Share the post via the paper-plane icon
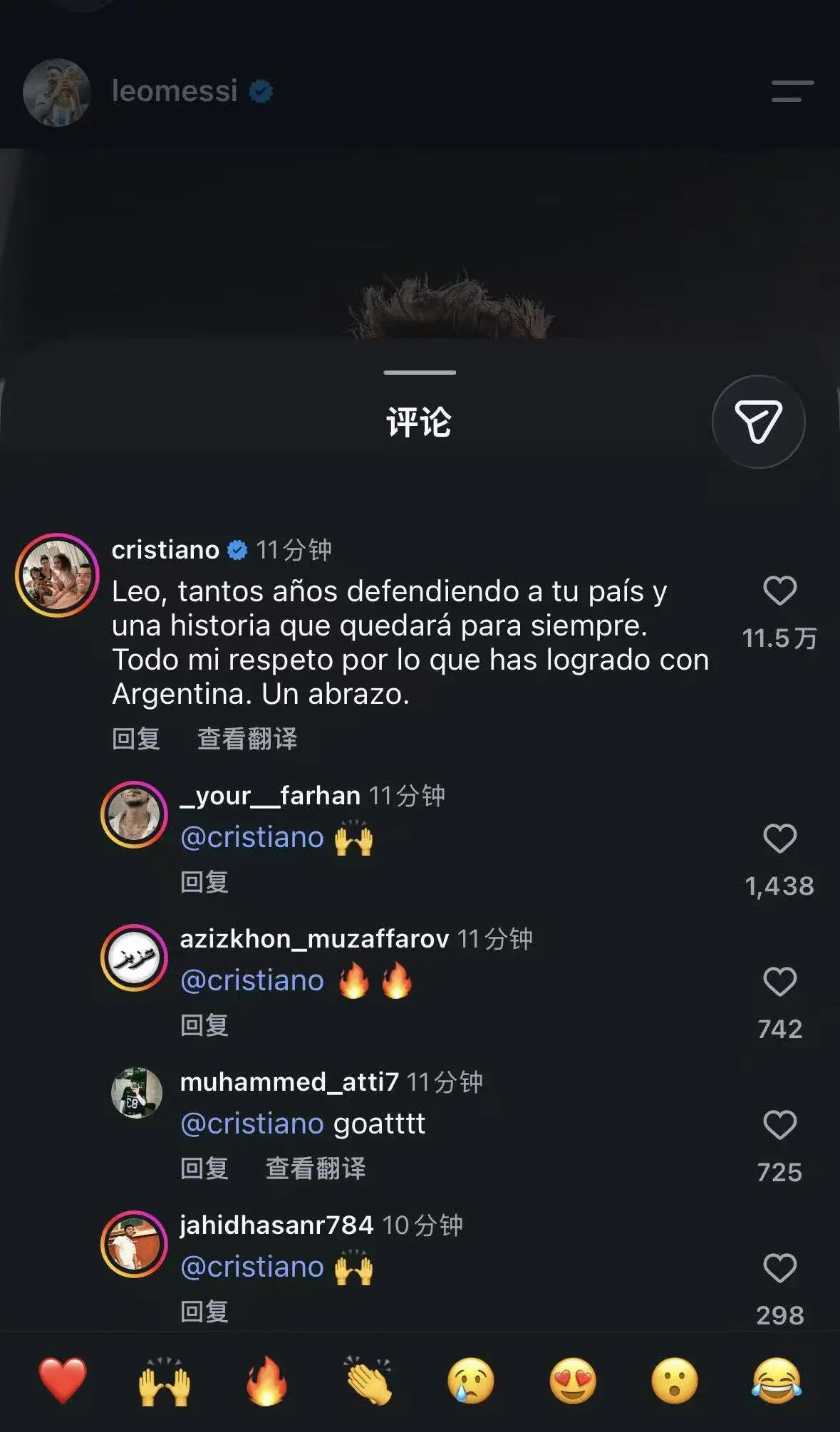This screenshot has width=840, height=1432. (x=758, y=422)
